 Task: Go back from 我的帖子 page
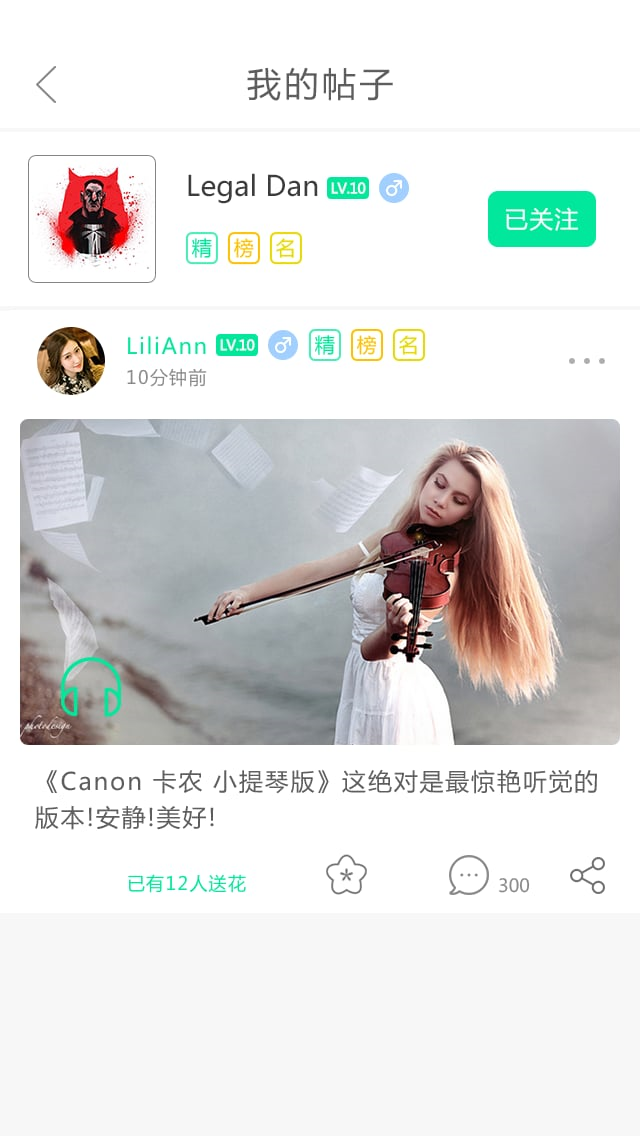click(46, 85)
